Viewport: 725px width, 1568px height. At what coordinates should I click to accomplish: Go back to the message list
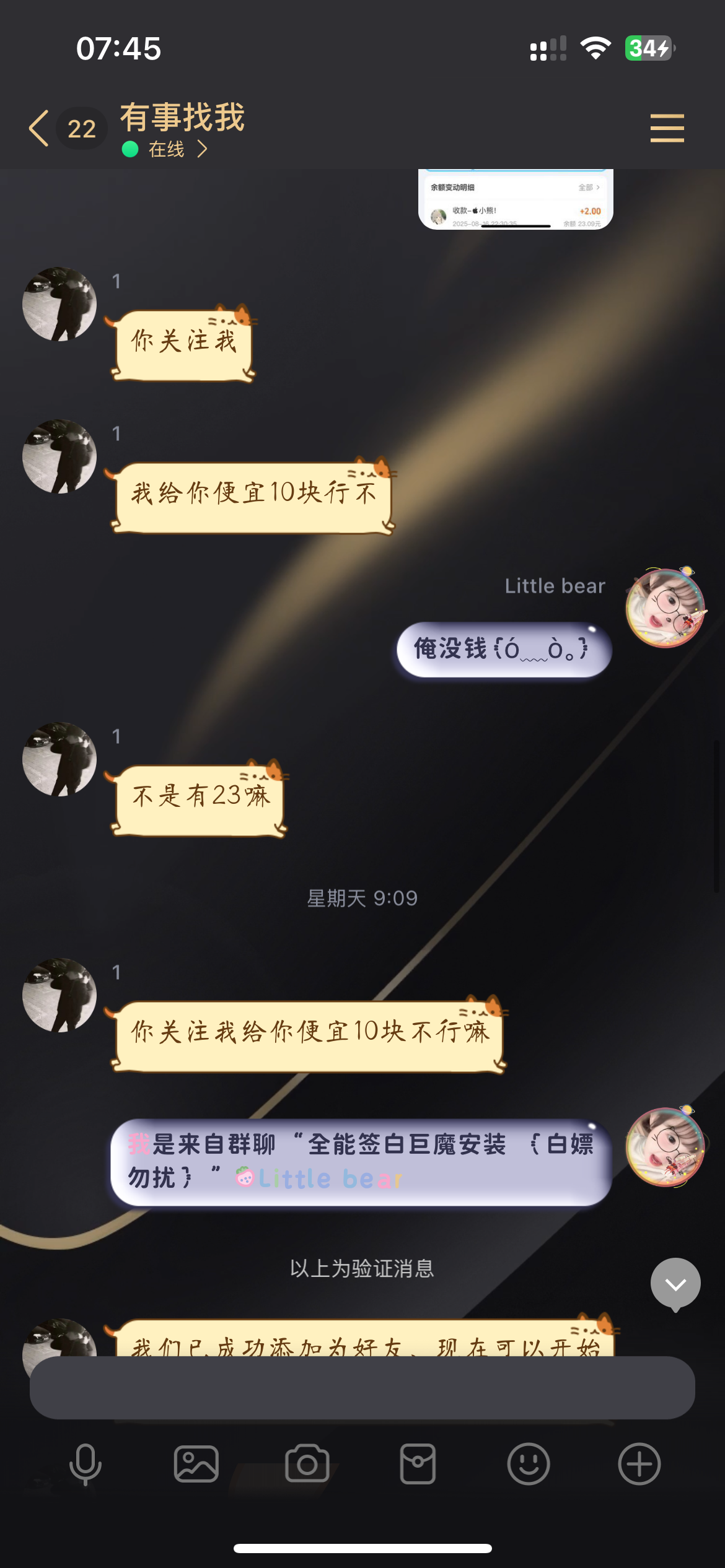(39, 128)
